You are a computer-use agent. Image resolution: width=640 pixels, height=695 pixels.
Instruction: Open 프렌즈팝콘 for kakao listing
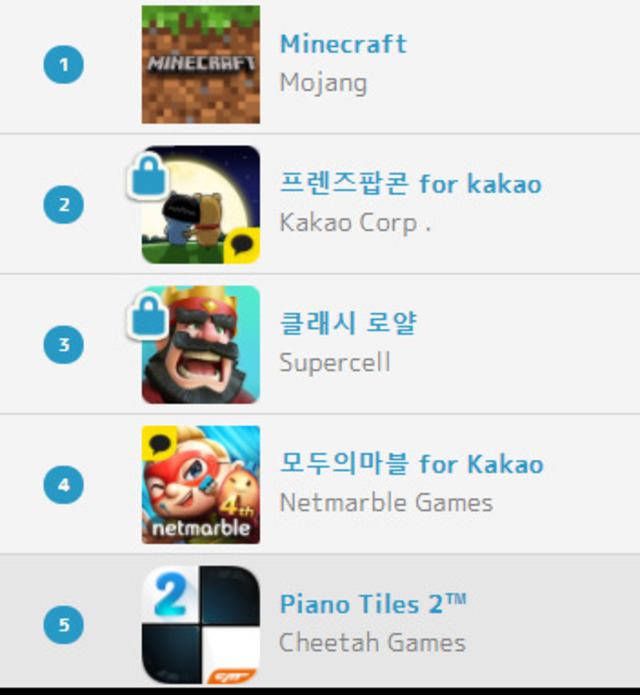pos(410,185)
